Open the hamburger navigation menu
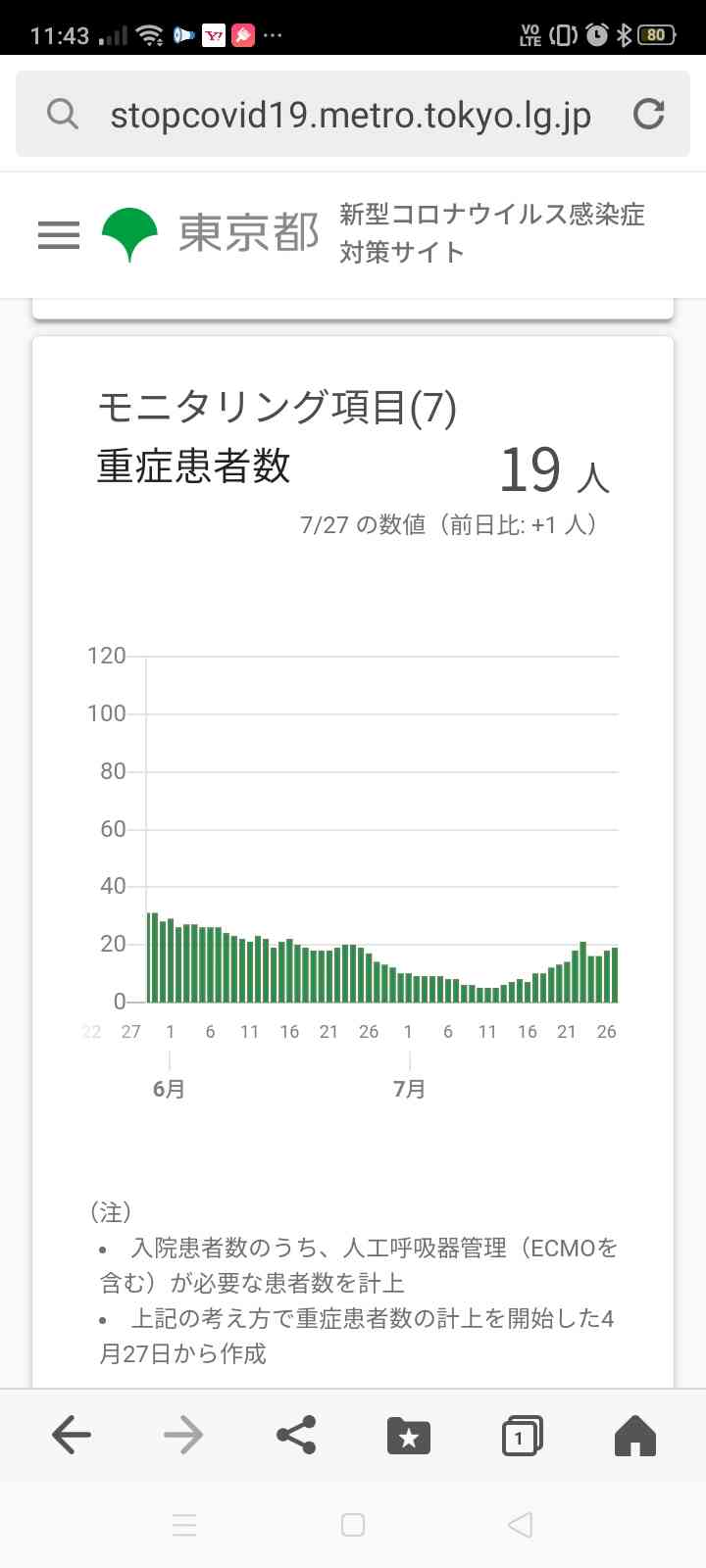This screenshot has height=1568, width=706. [57, 235]
